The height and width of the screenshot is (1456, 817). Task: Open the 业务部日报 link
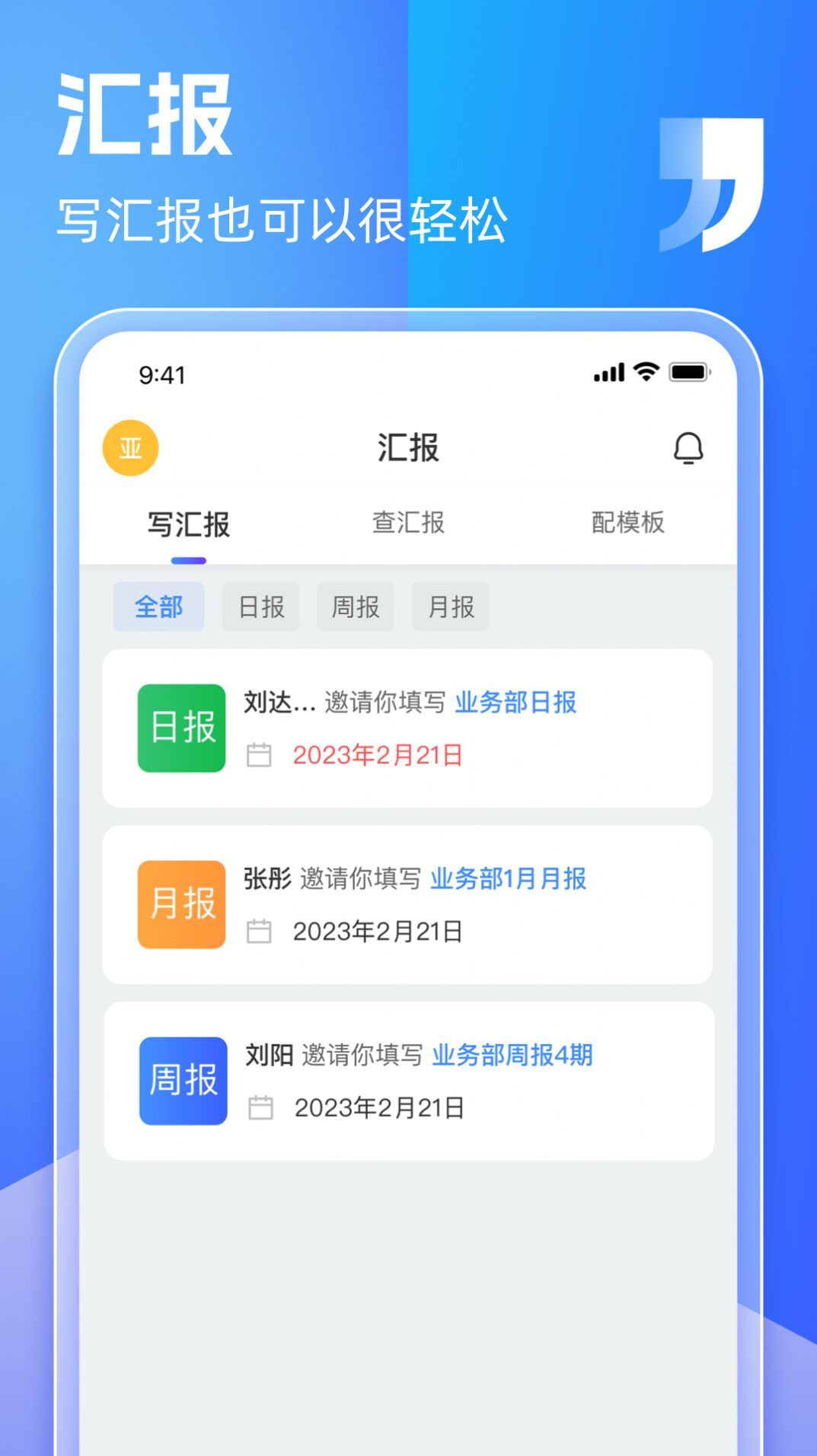(x=517, y=704)
